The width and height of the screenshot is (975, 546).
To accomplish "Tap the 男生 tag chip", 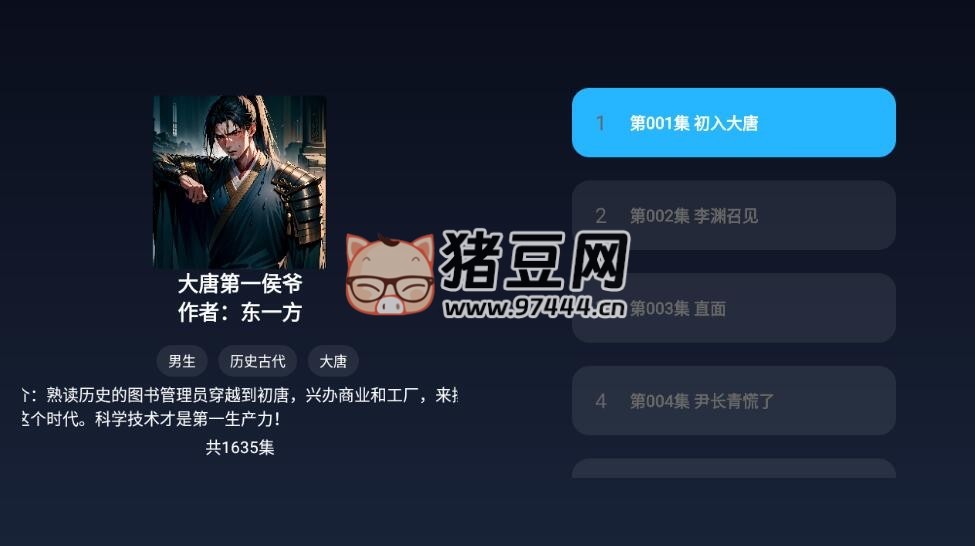I will [181, 361].
